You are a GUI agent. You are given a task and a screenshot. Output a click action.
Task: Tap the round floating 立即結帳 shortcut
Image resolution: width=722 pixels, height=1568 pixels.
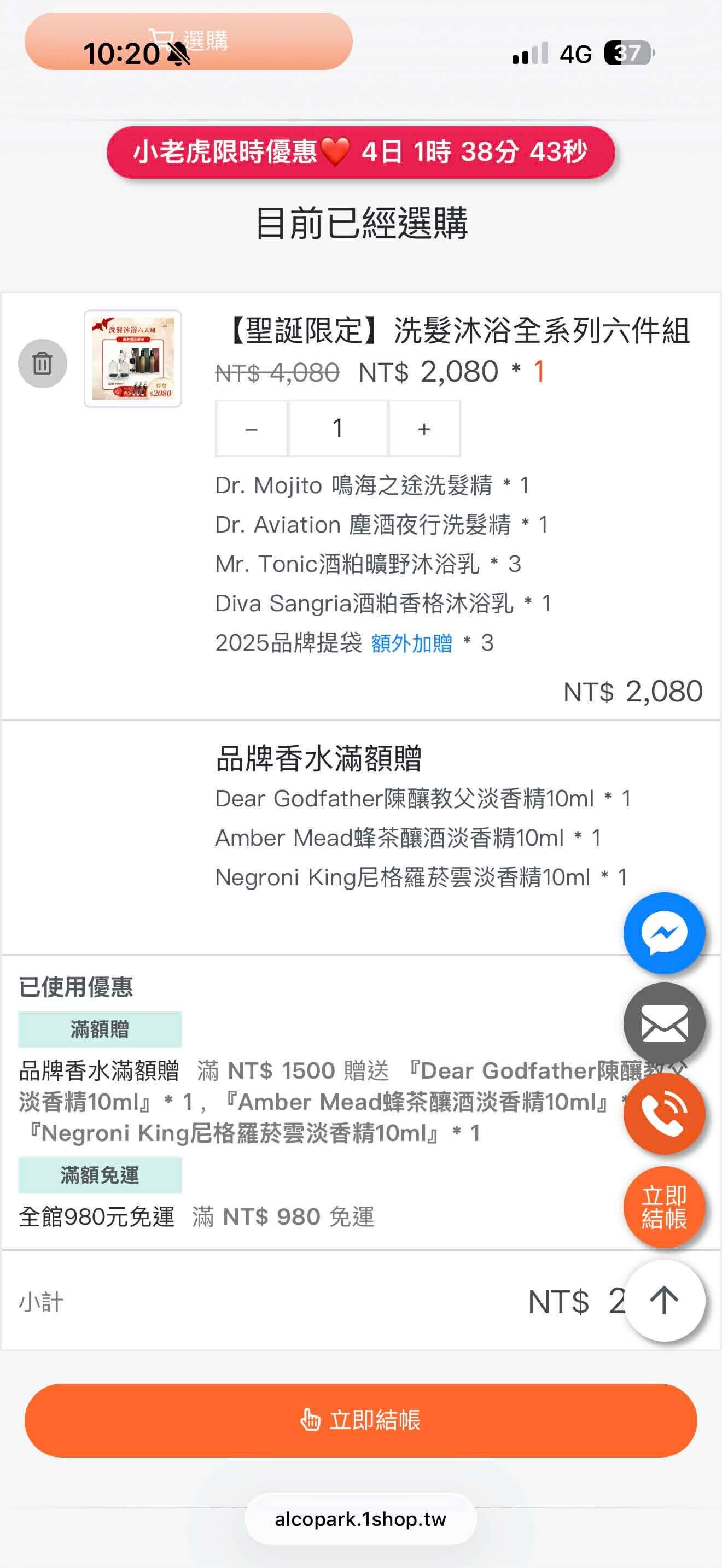coord(663,1207)
